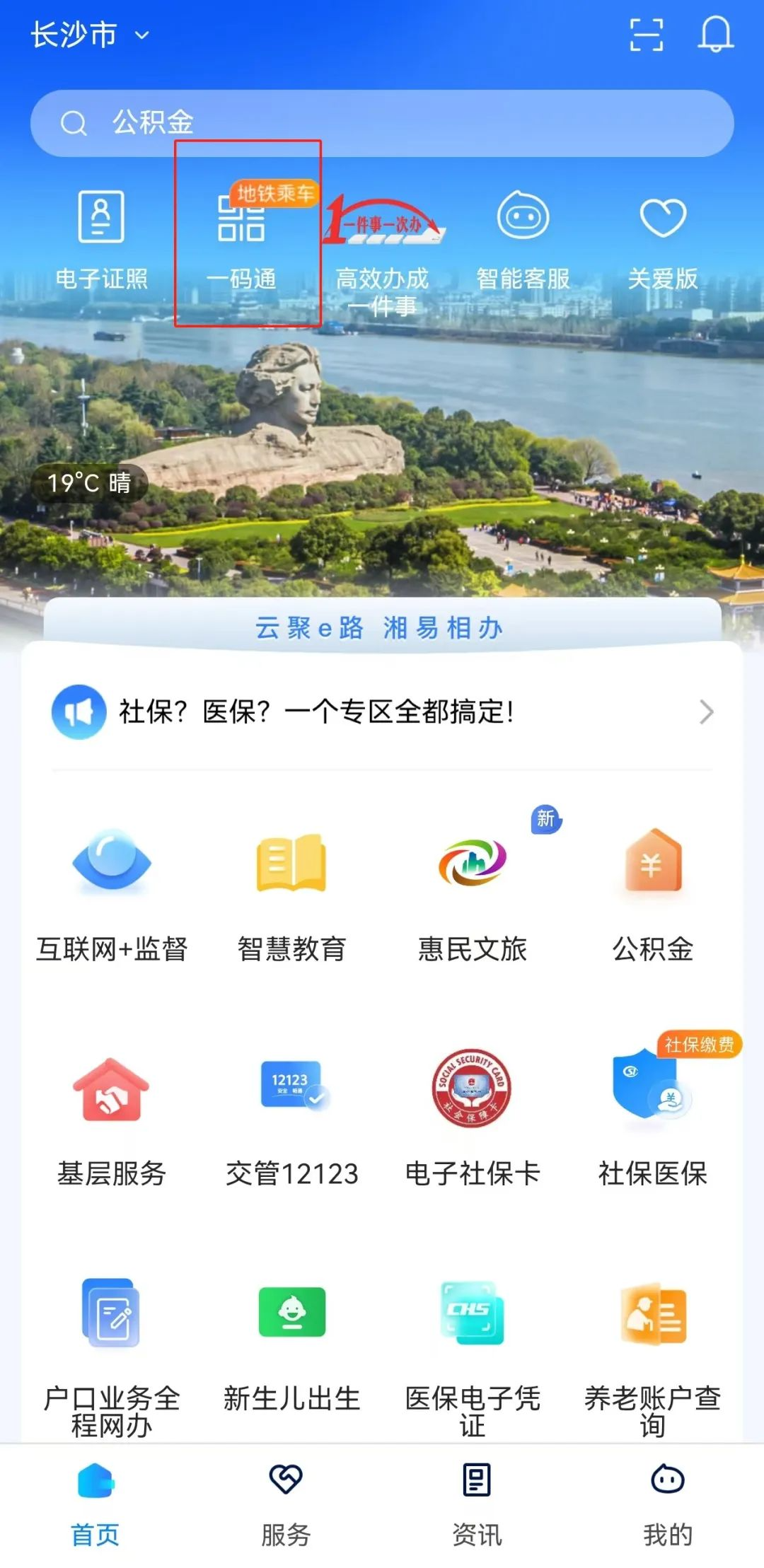Switch to the 服务 tab

pyautogui.click(x=286, y=1514)
